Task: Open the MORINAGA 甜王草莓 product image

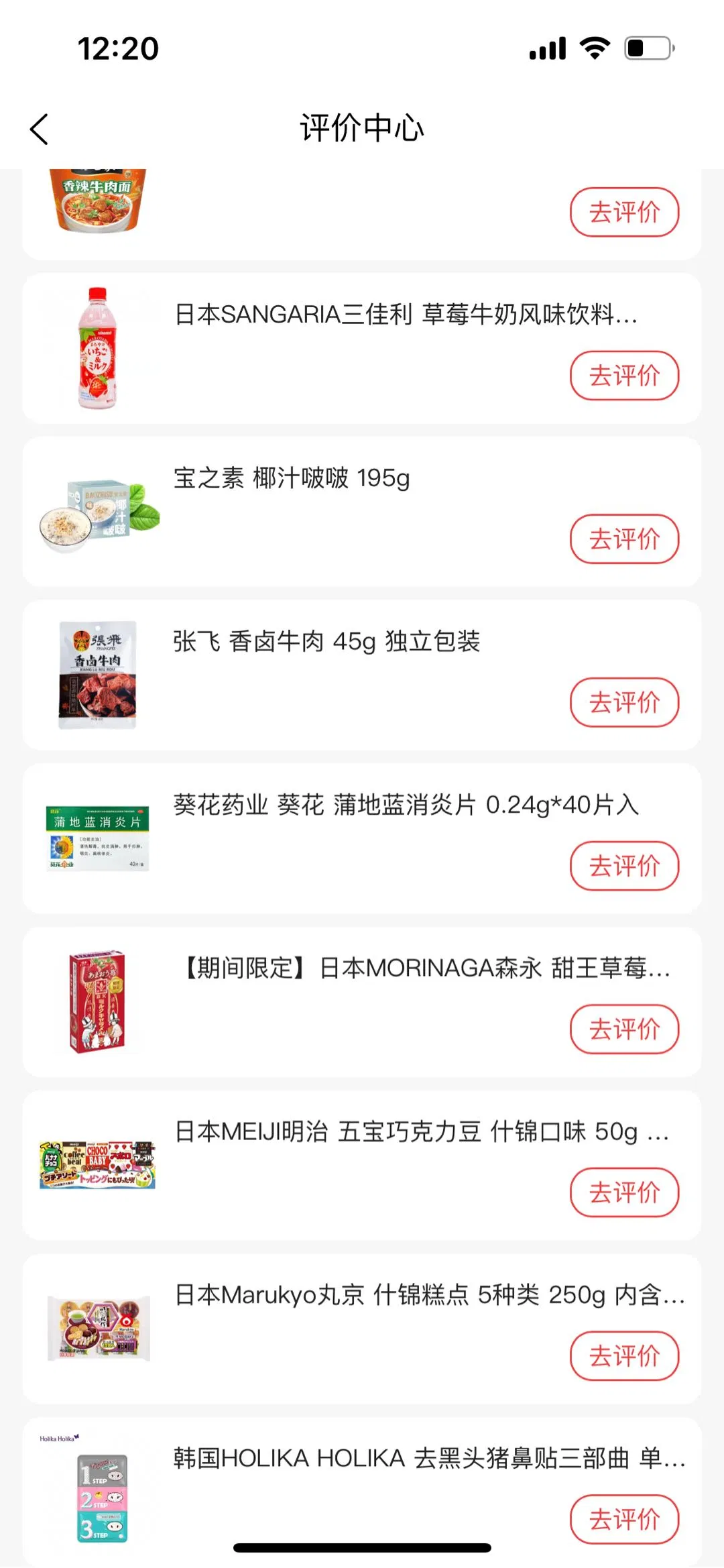Action: [98, 1001]
